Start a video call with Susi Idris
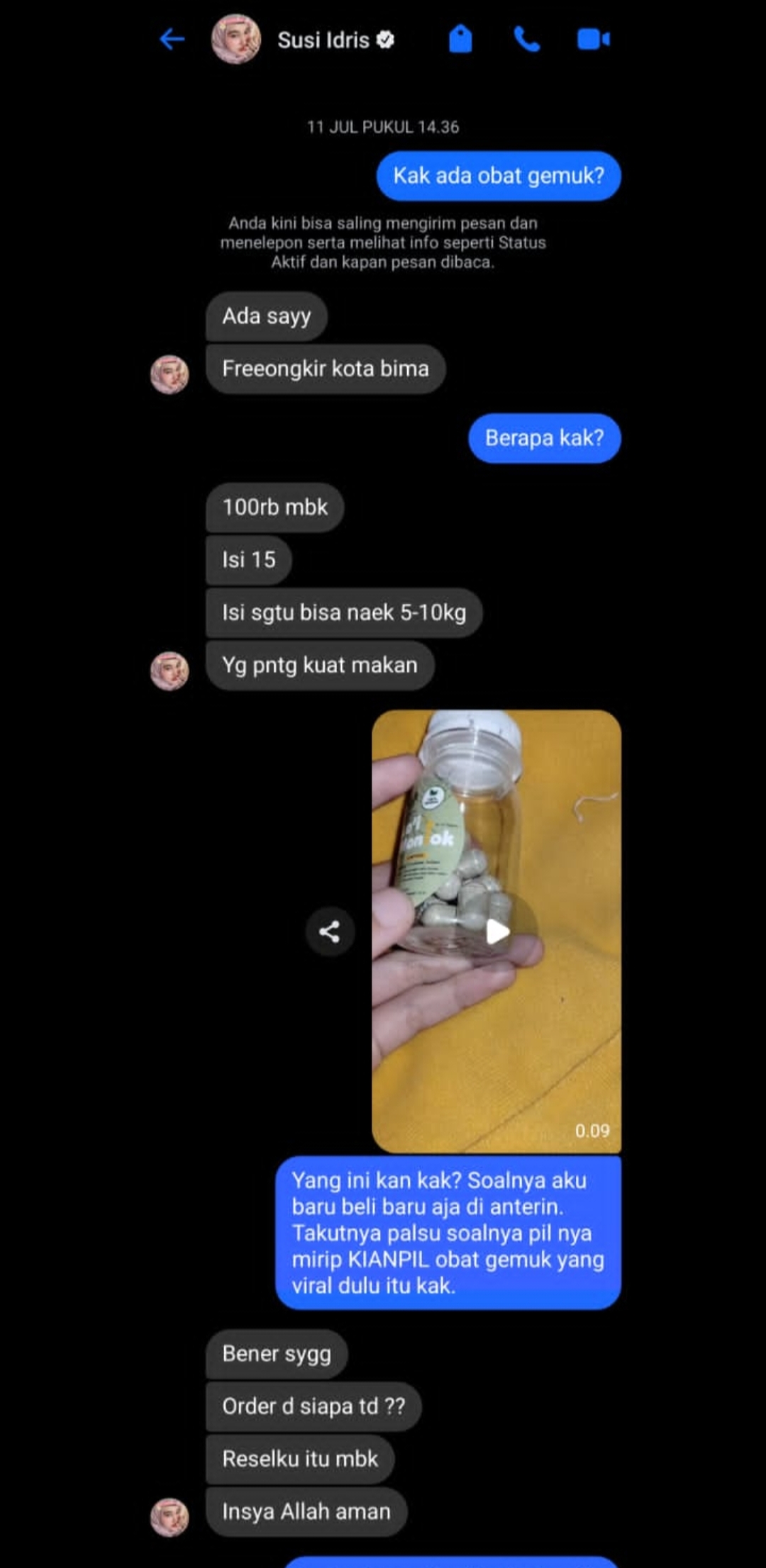This screenshot has height=1568, width=766. pyautogui.click(x=594, y=40)
